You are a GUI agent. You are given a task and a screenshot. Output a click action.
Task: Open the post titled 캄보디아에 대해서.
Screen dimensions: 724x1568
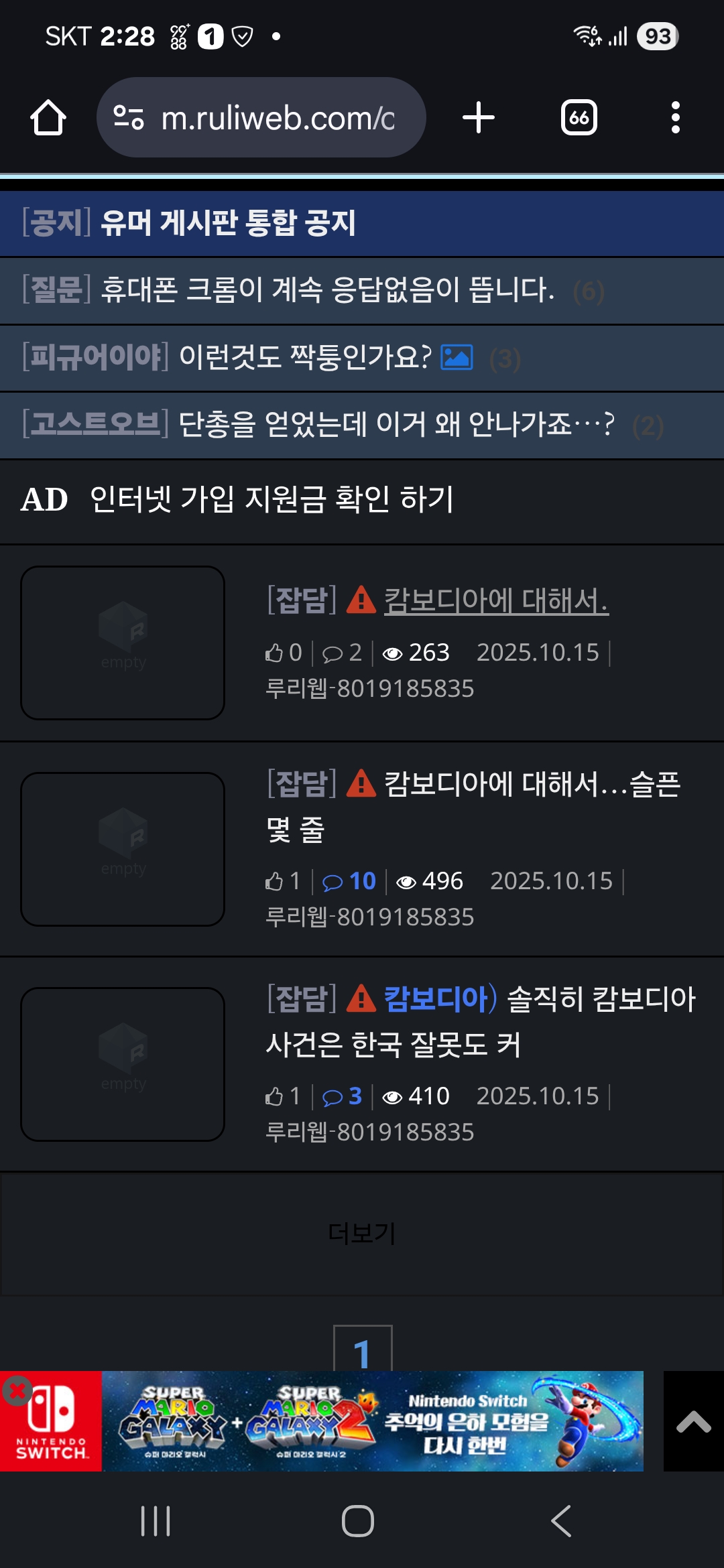click(x=496, y=600)
